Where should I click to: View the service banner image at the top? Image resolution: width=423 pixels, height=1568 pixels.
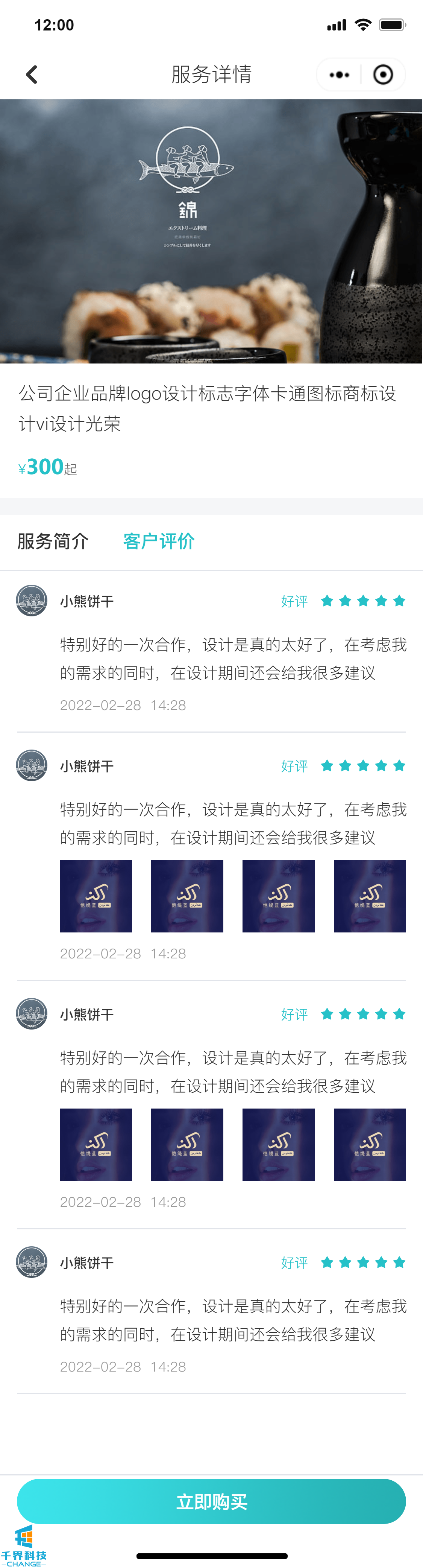tap(211, 231)
